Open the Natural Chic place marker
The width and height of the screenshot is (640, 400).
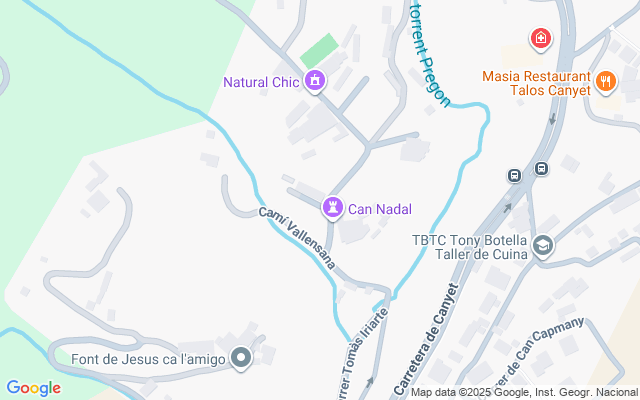pyautogui.click(x=315, y=81)
